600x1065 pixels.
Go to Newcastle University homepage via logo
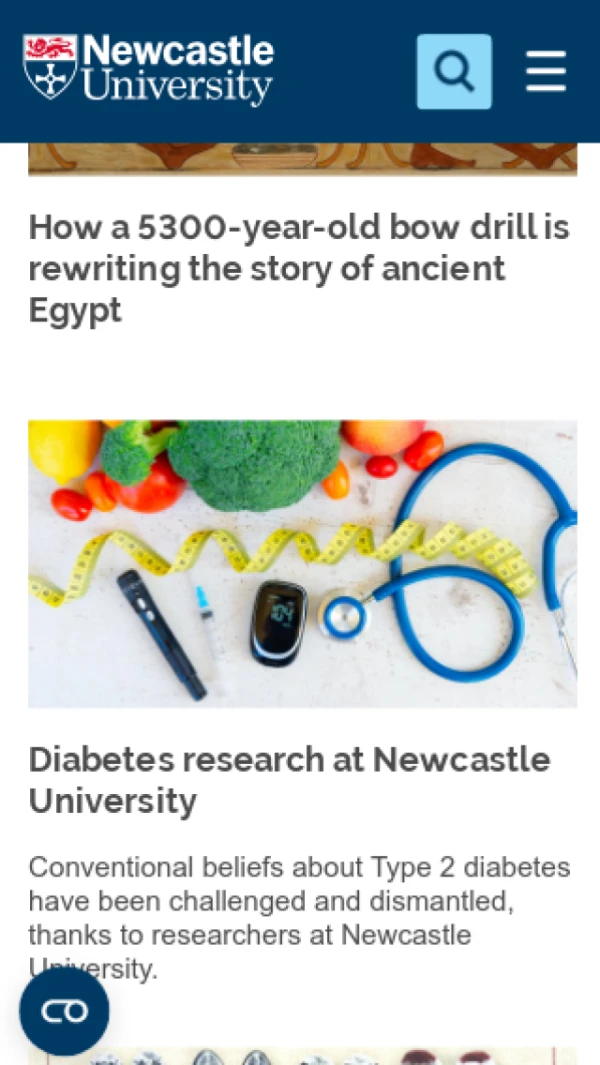coord(148,70)
